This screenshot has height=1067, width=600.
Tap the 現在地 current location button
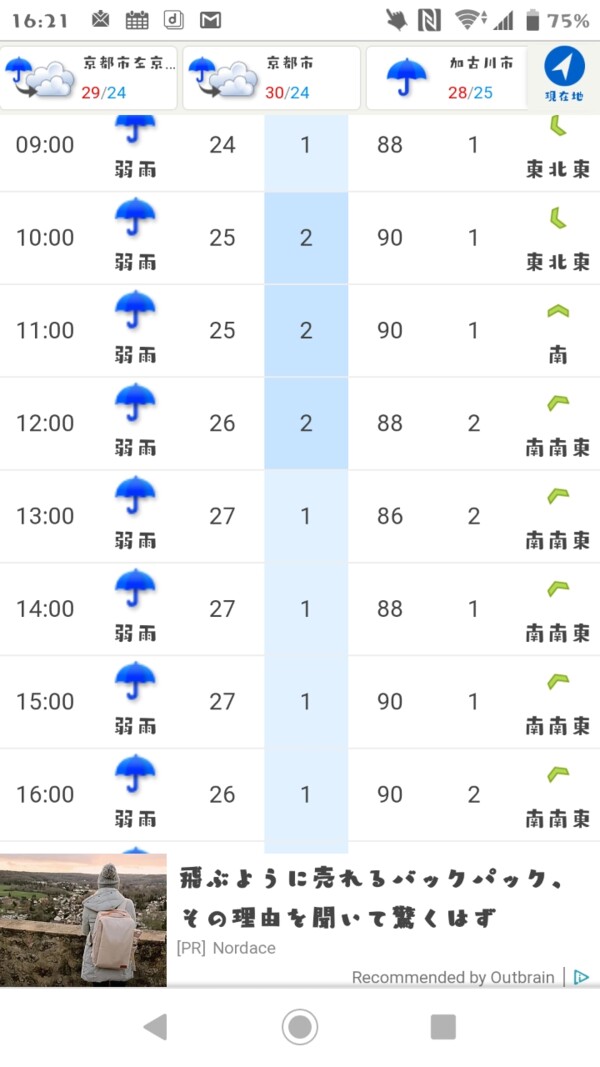(x=563, y=76)
